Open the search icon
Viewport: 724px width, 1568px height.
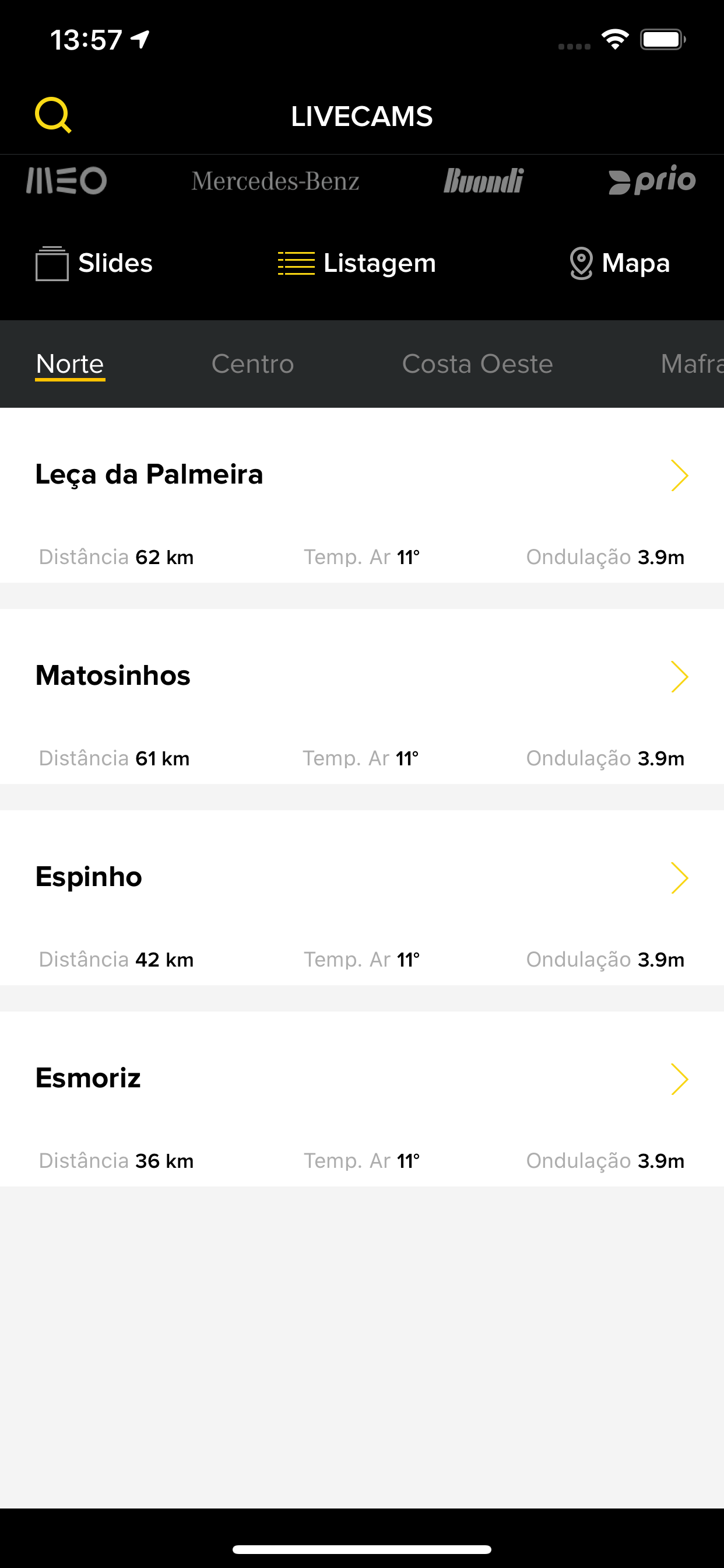tap(53, 115)
